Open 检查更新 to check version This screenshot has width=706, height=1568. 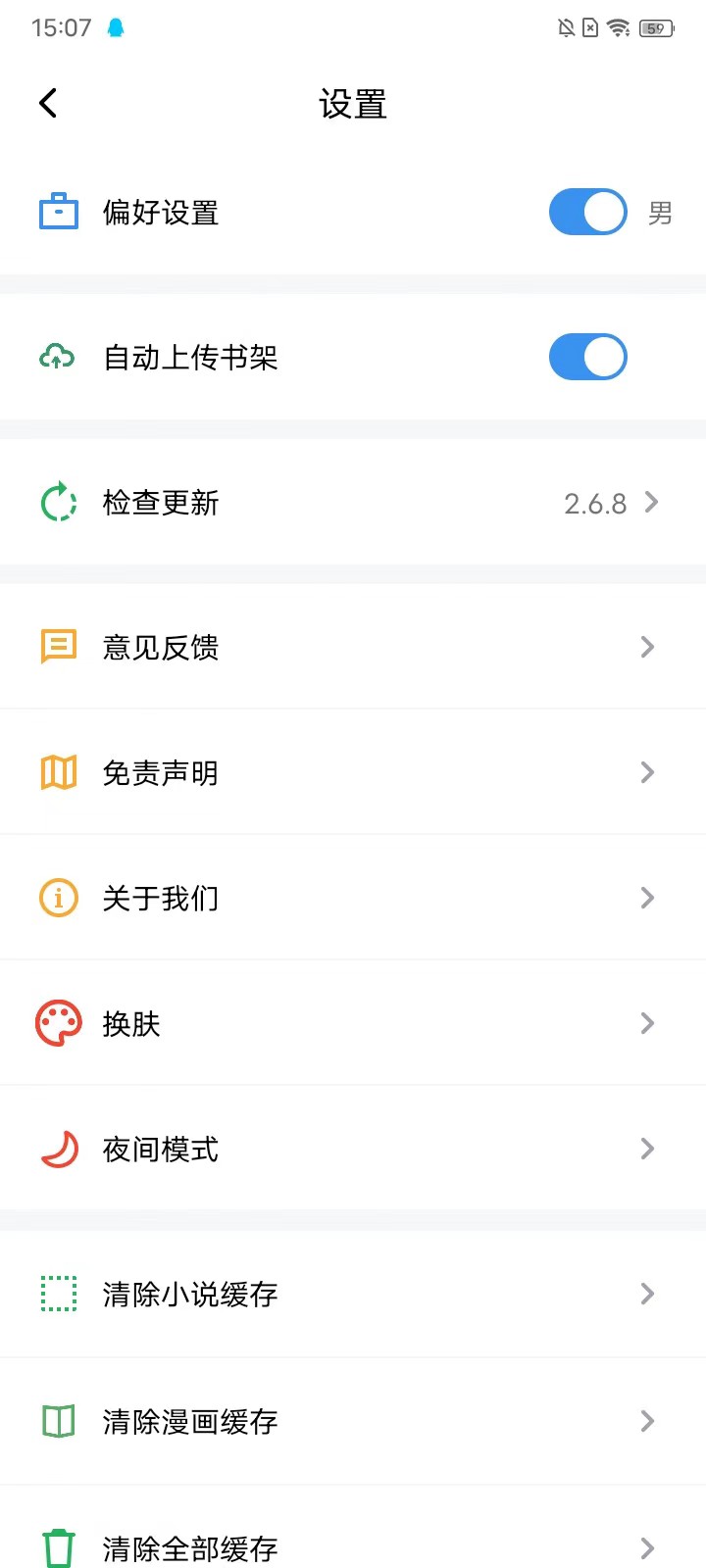tap(353, 503)
